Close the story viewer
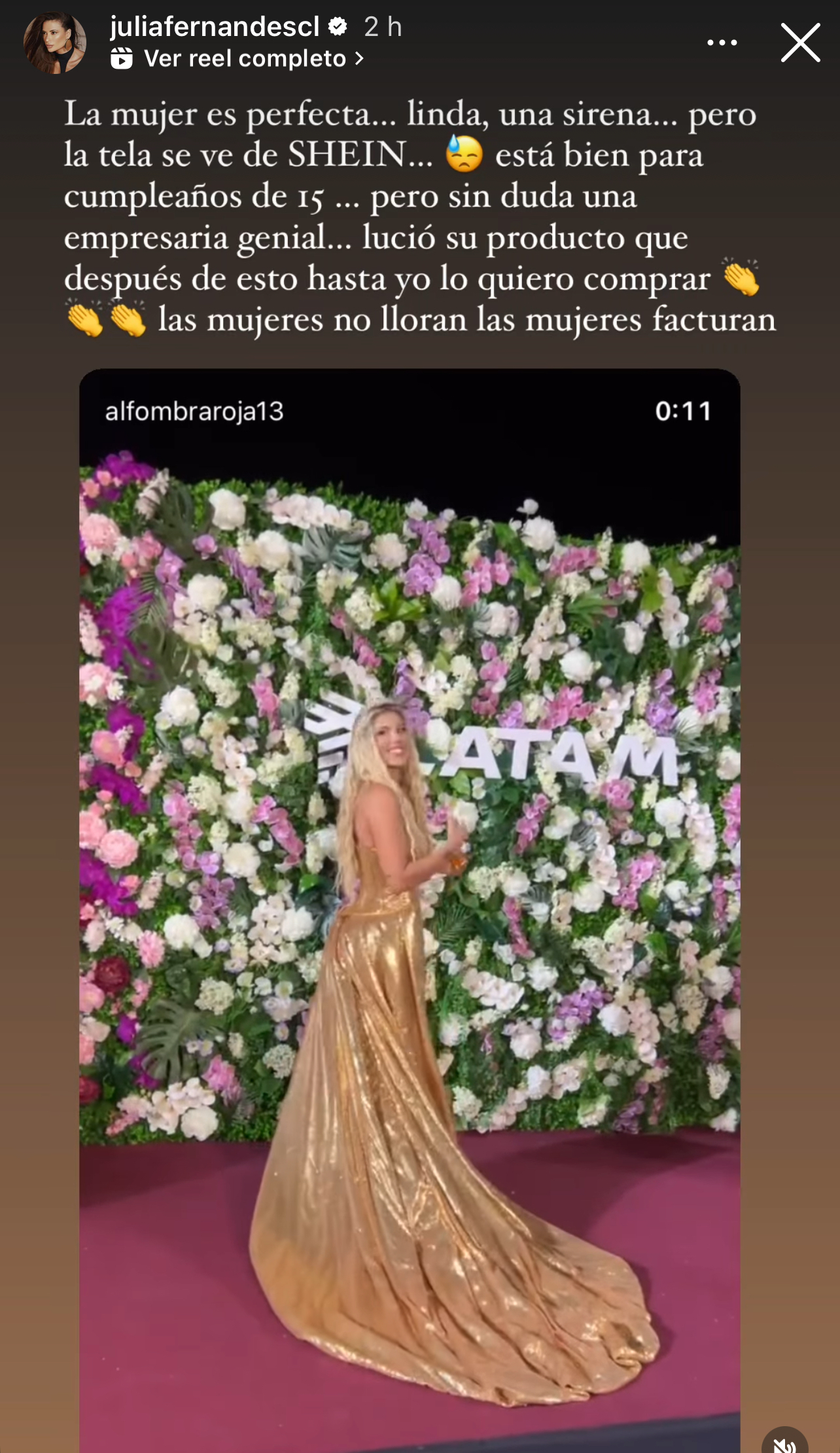 click(x=800, y=43)
